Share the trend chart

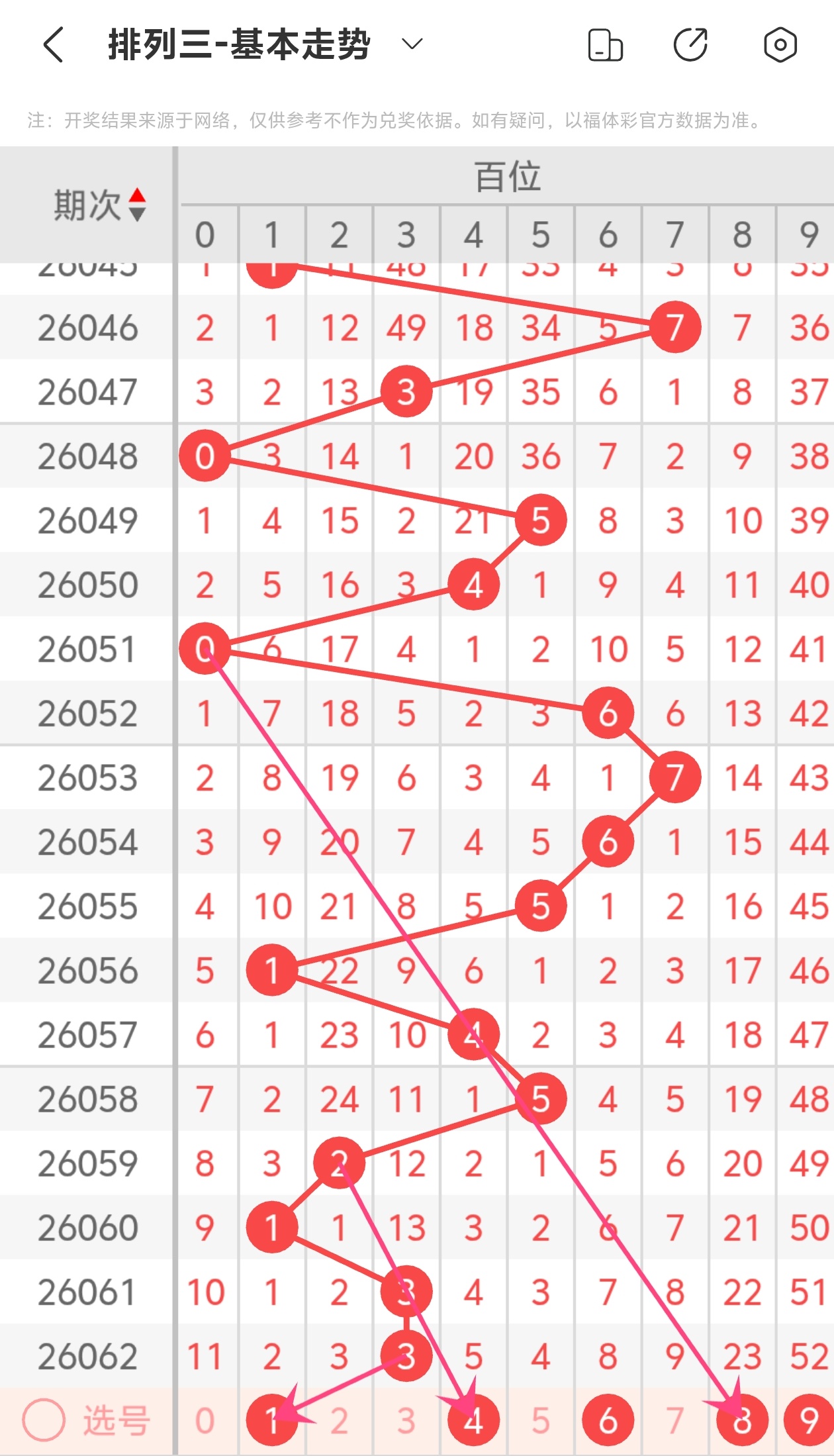[690, 45]
